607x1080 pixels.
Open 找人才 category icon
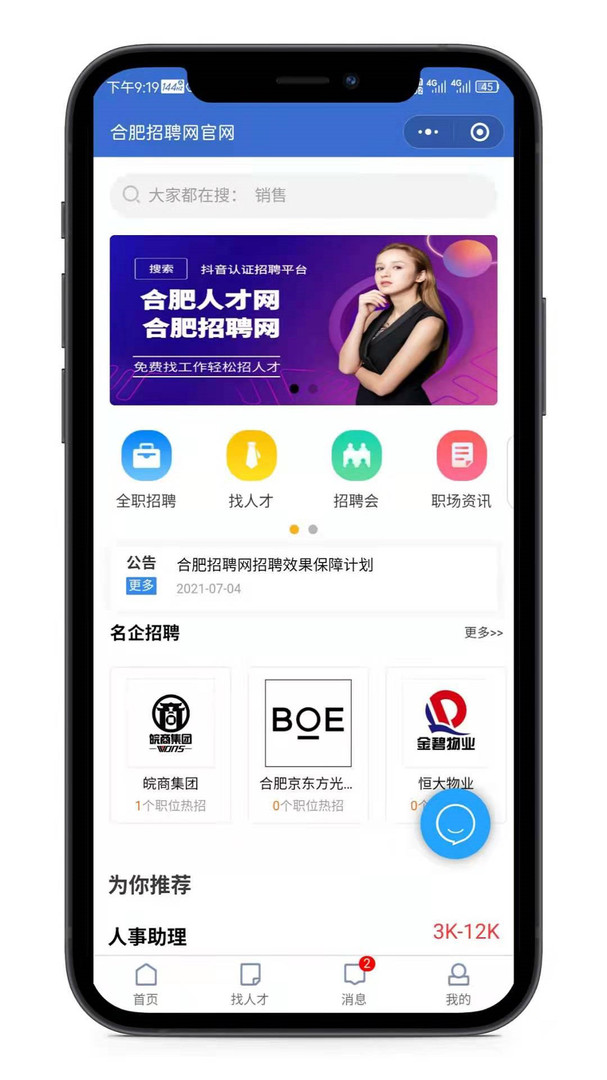click(251, 469)
